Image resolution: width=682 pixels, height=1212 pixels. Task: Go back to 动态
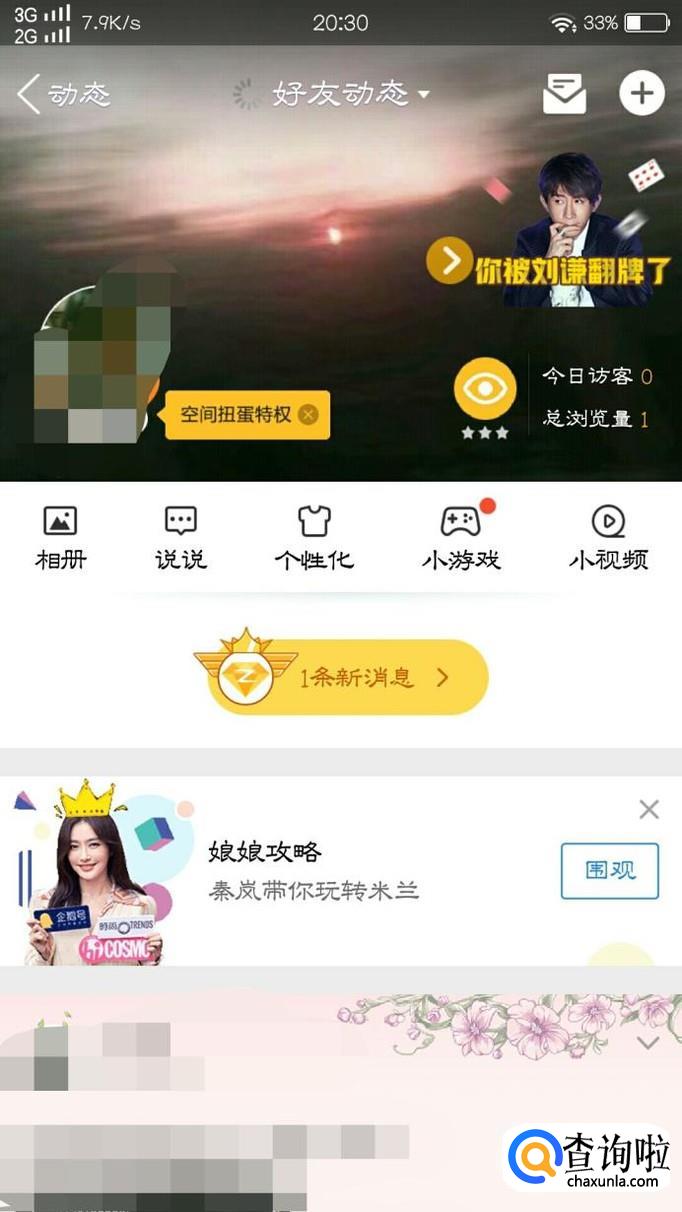(62, 95)
